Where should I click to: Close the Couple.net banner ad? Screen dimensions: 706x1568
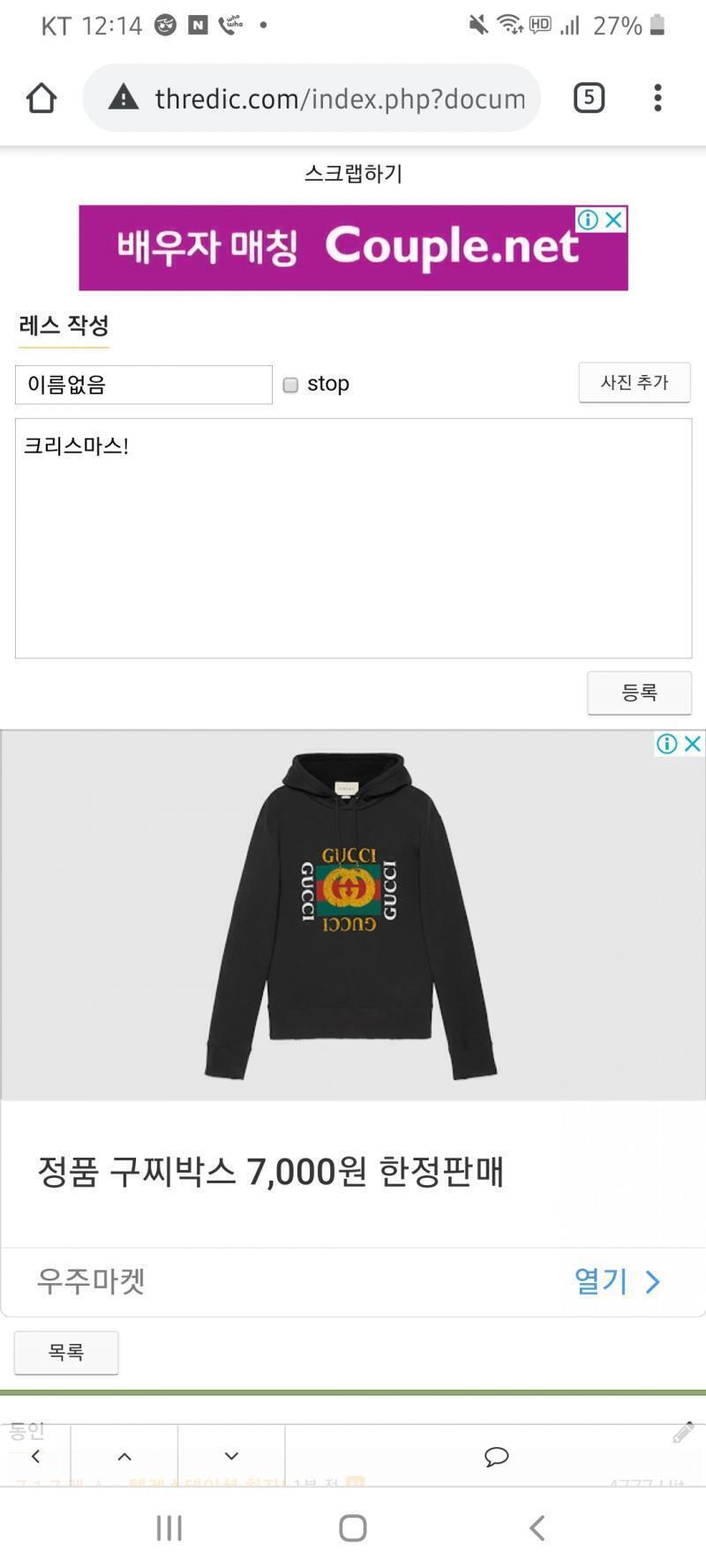pos(614,220)
